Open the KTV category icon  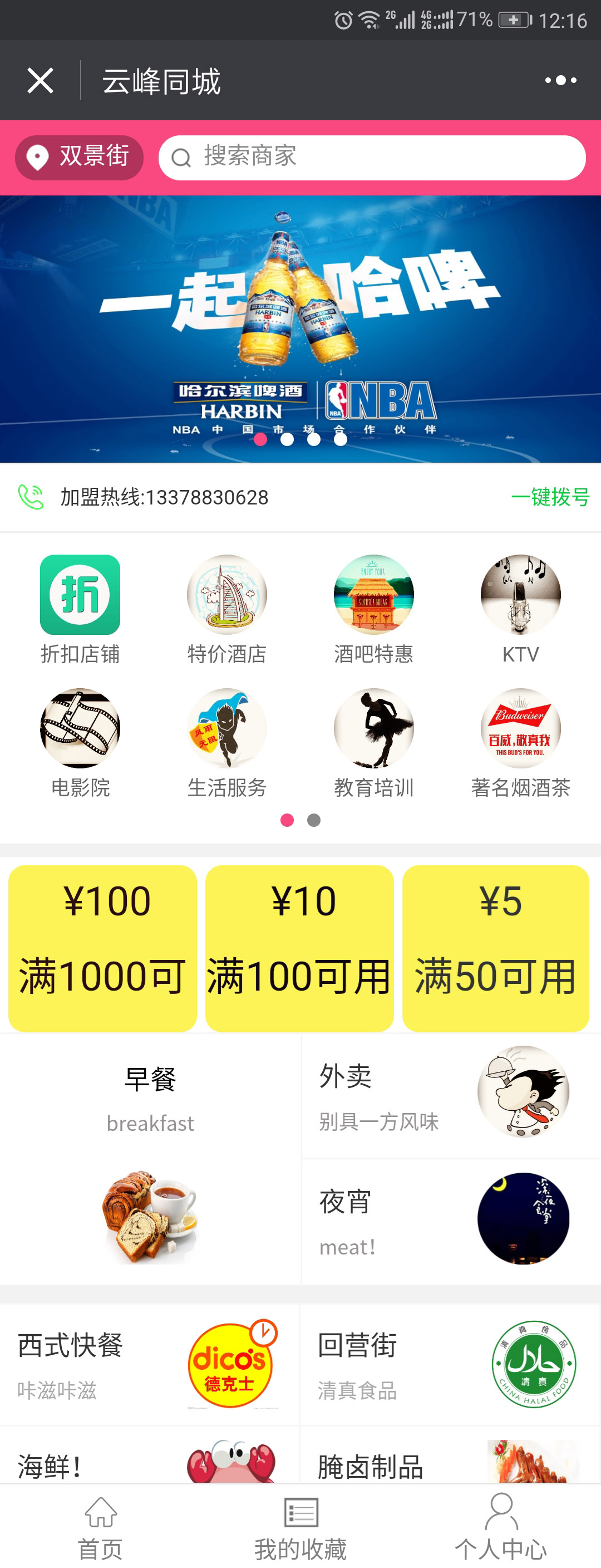tap(521, 595)
